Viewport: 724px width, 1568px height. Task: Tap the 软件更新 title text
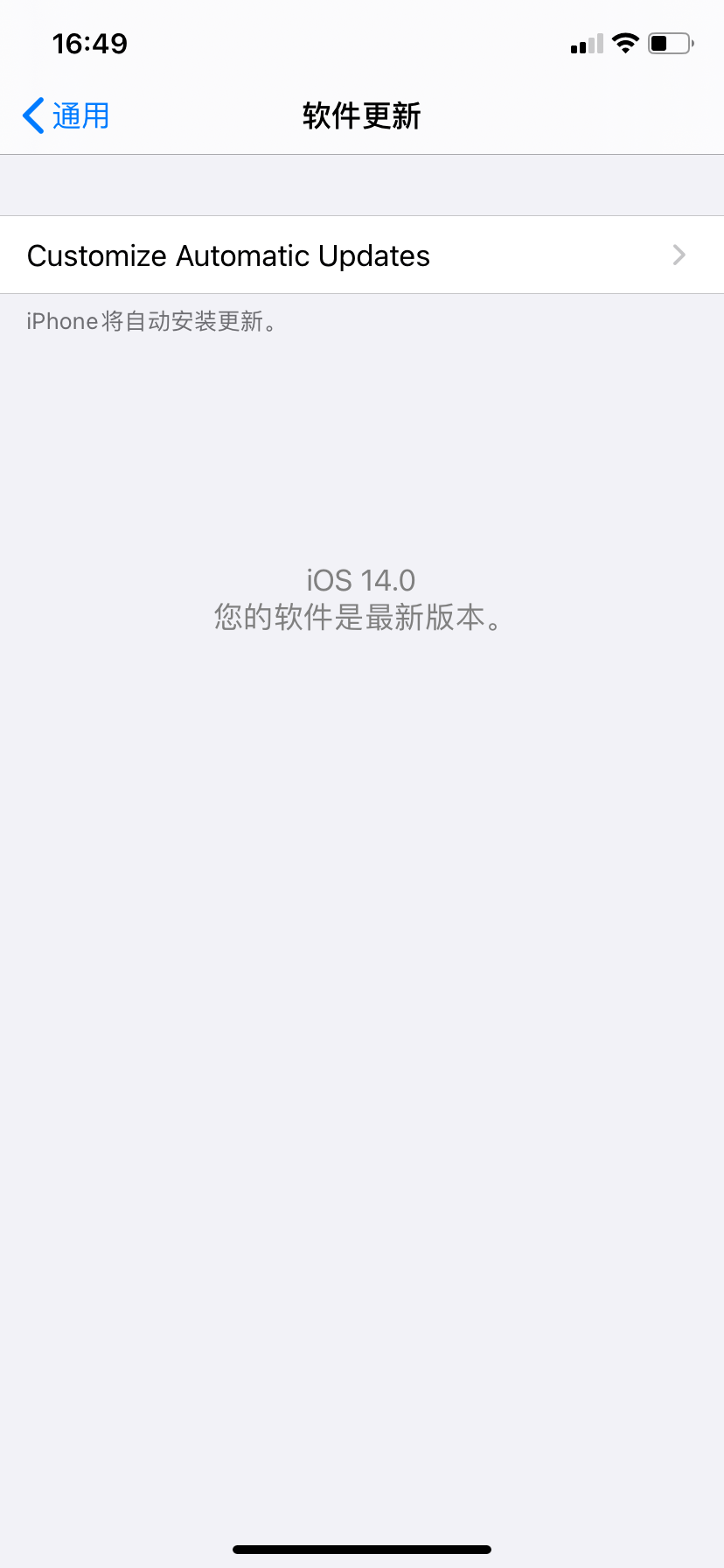tap(361, 115)
